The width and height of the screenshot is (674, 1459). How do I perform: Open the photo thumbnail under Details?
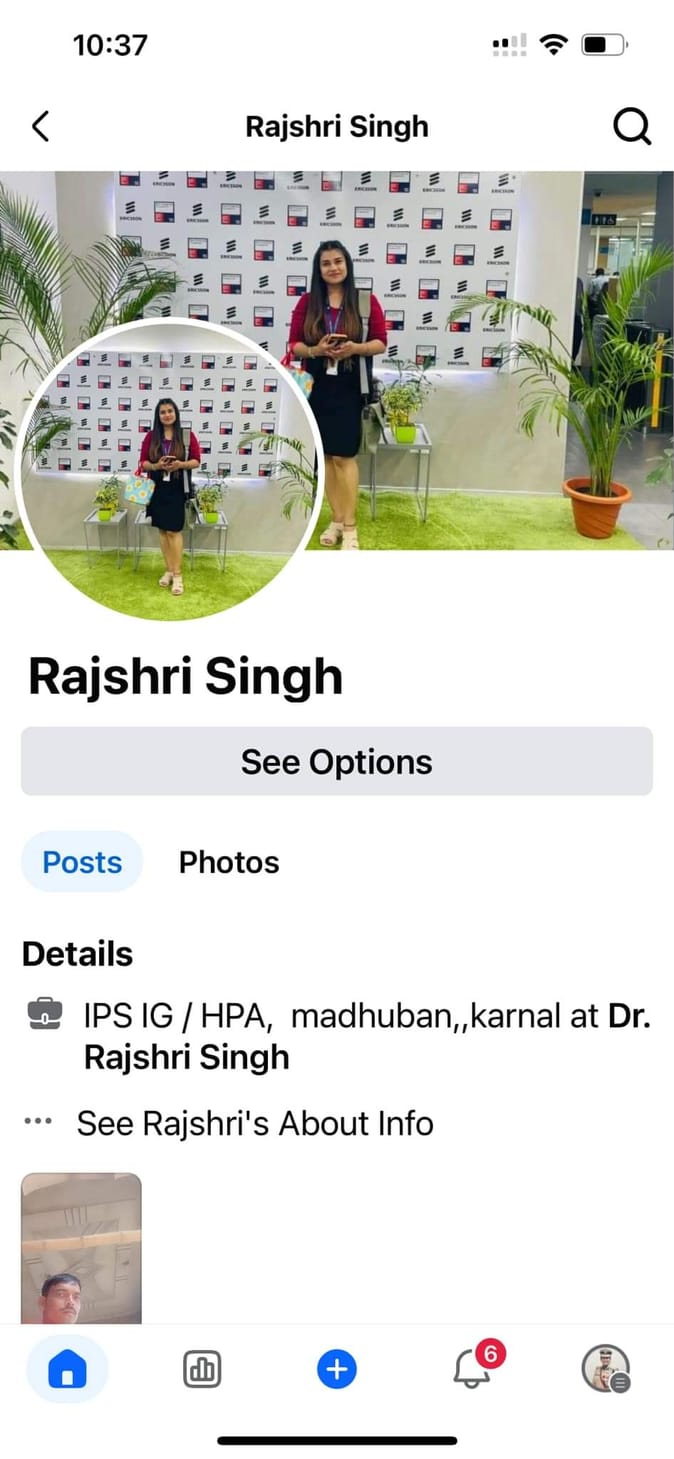(x=82, y=1248)
